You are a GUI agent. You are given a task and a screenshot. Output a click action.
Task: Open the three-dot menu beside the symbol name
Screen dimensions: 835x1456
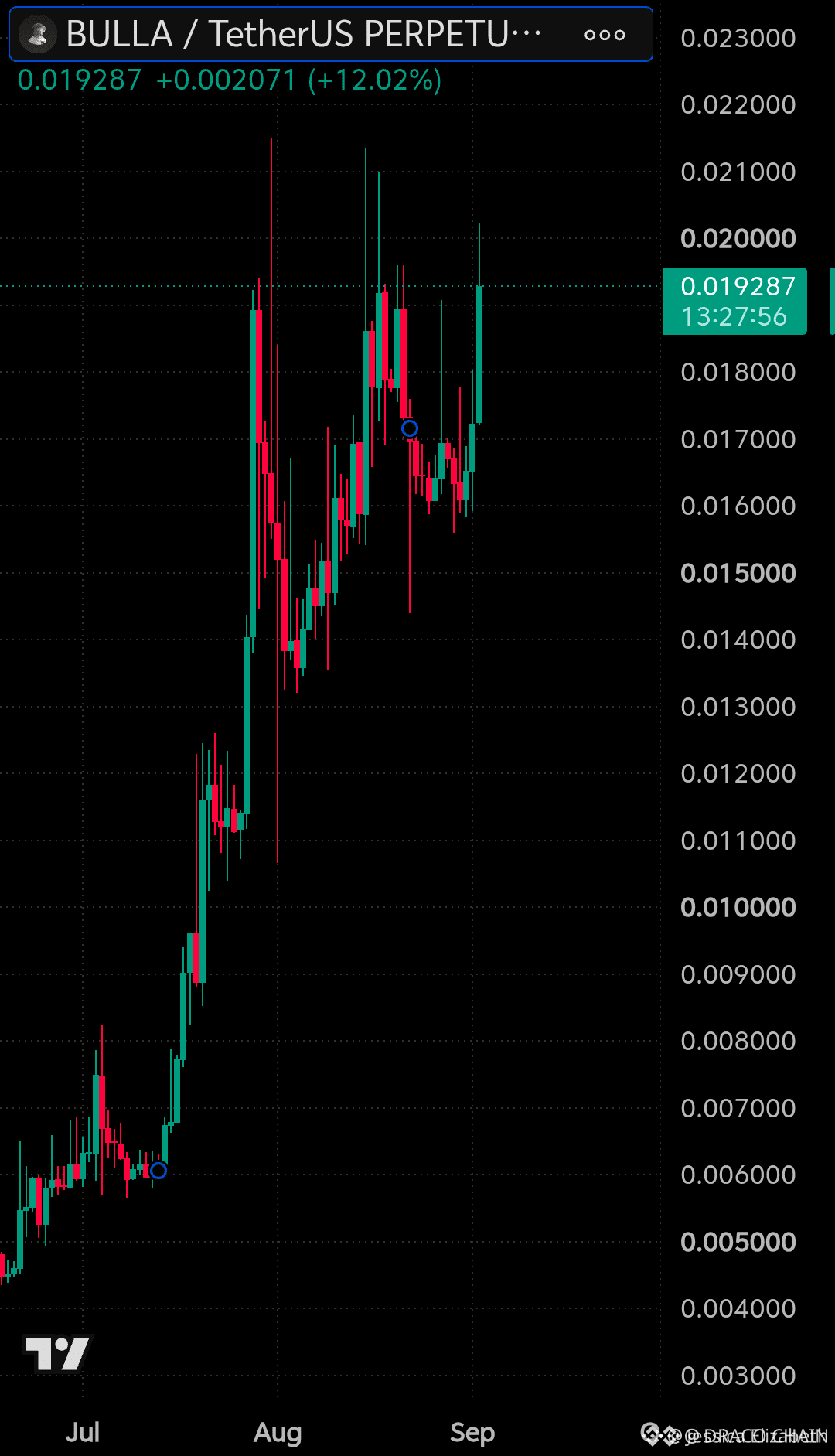[605, 35]
